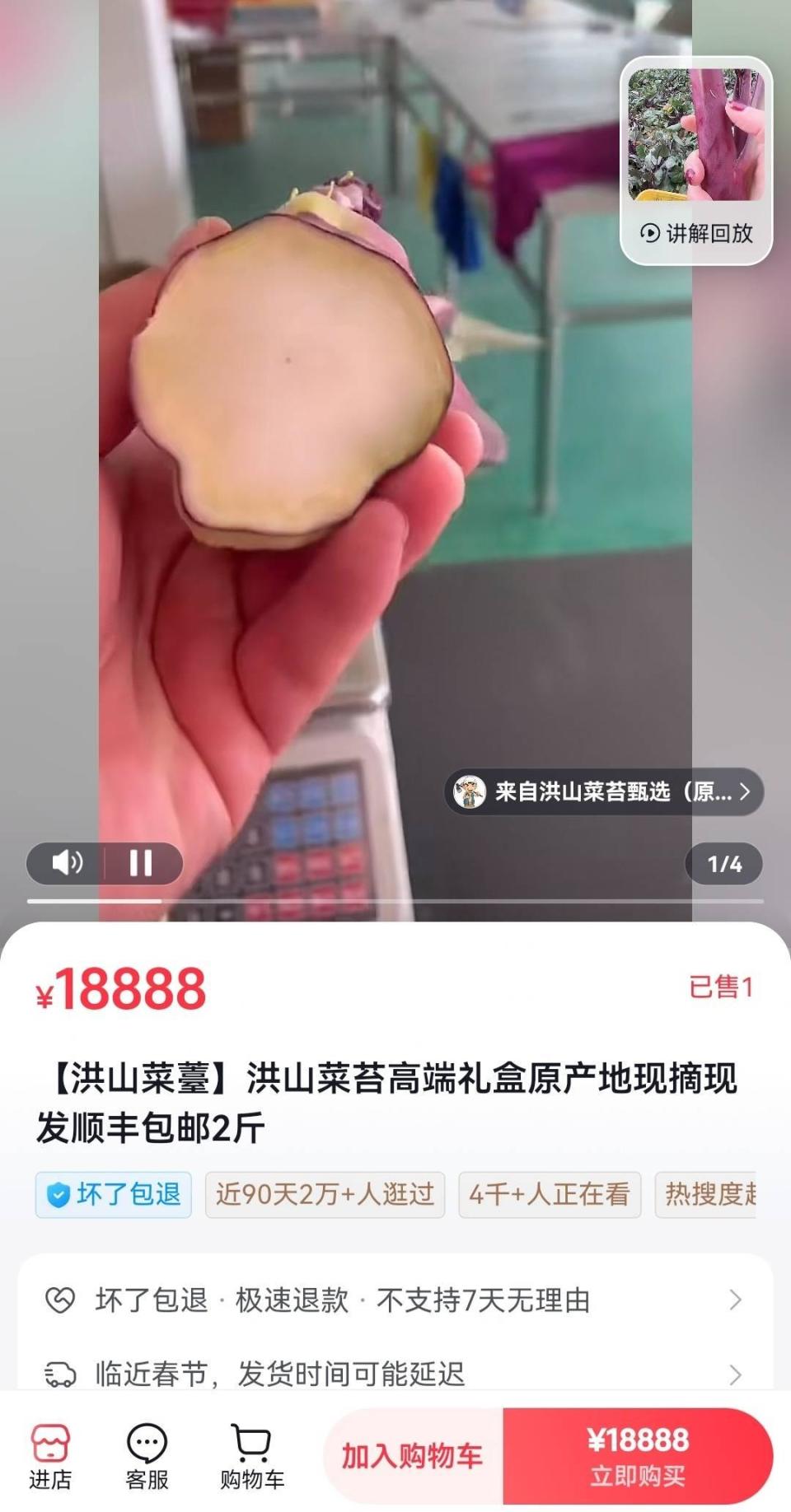The height and width of the screenshot is (1512, 791).
Task: Buy now with ¥18888 立即购买
Action: 638,1456
